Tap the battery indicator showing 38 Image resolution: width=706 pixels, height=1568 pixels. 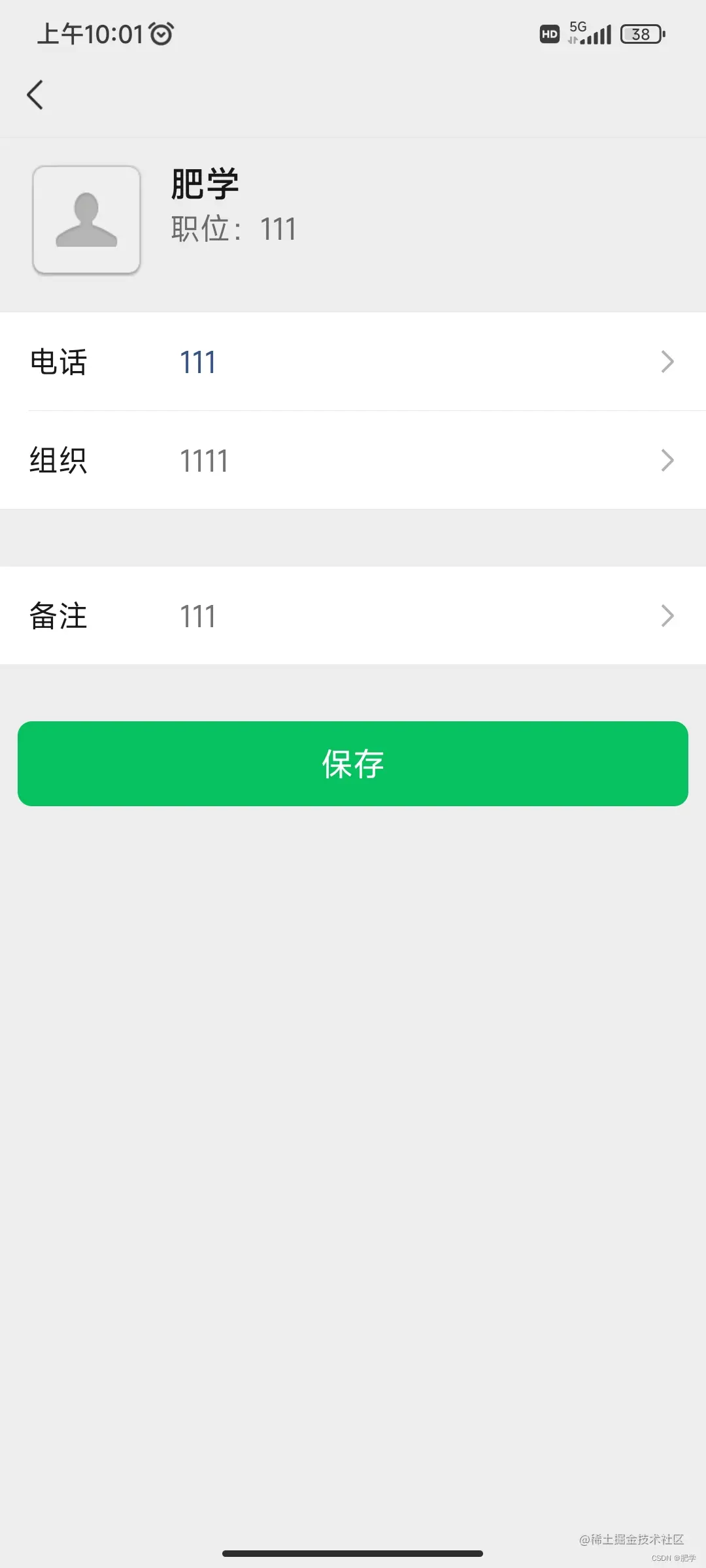tap(641, 33)
